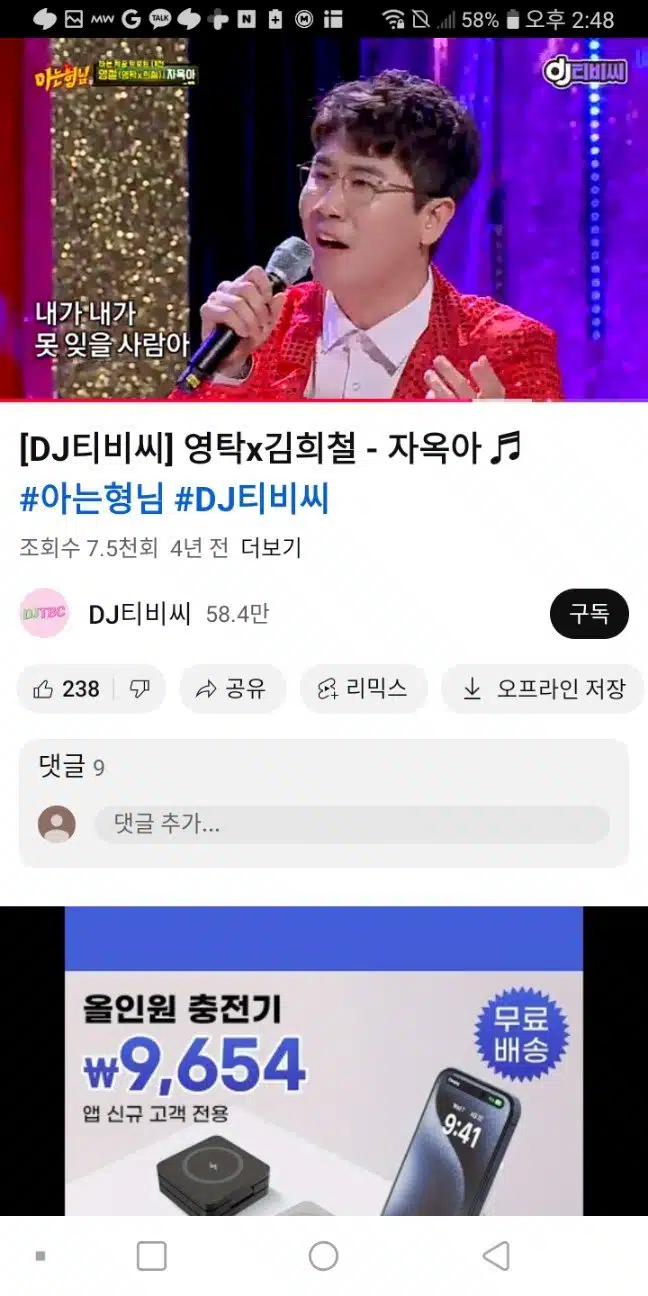Share the video via 공유
The image size is (648, 1296).
(x=232, y=689)
